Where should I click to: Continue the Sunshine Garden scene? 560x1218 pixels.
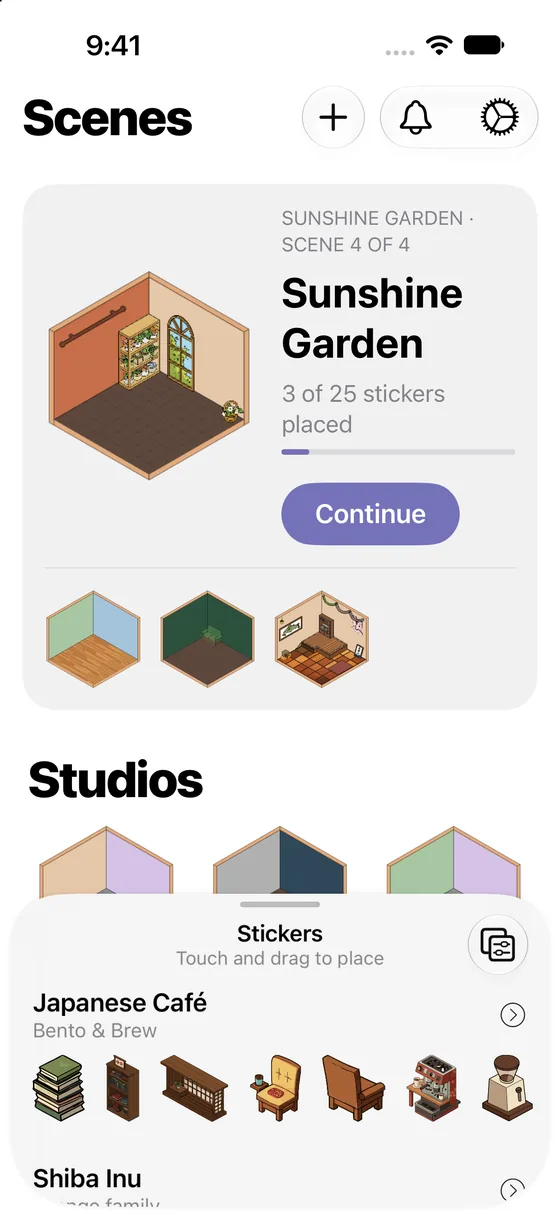point(370,514)
